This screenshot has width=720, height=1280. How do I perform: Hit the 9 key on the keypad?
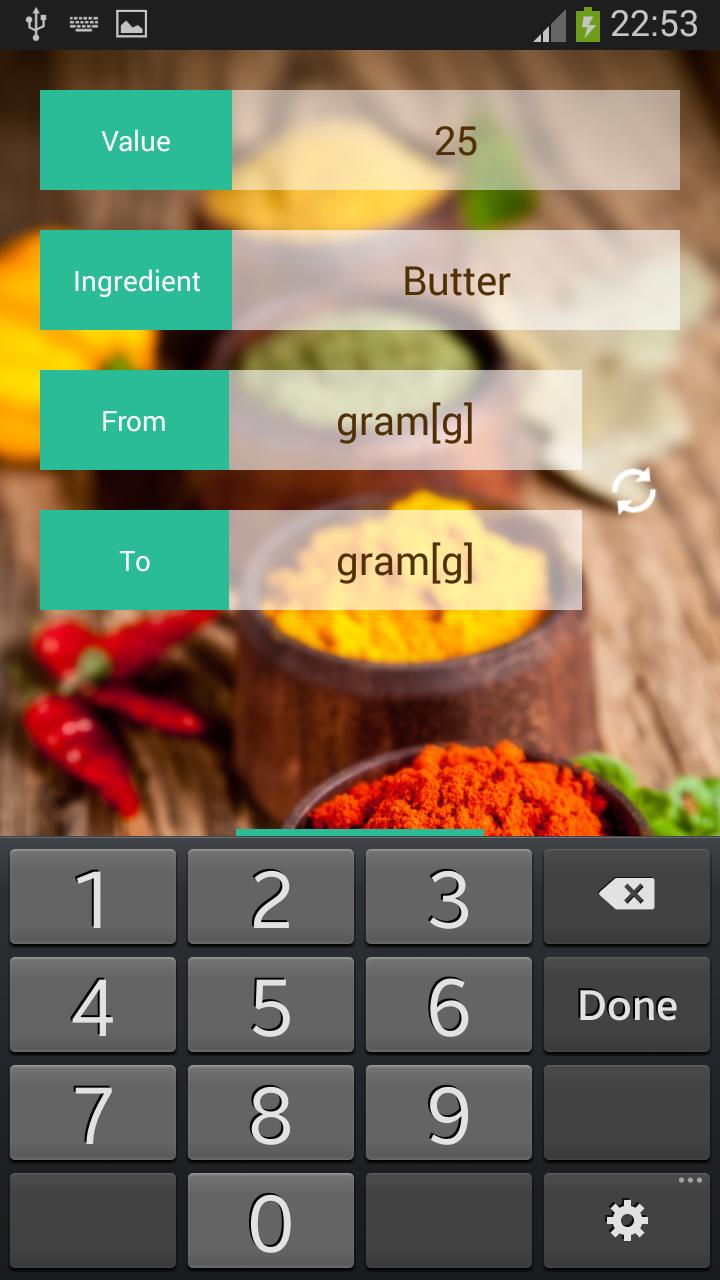pos(449,1113)
